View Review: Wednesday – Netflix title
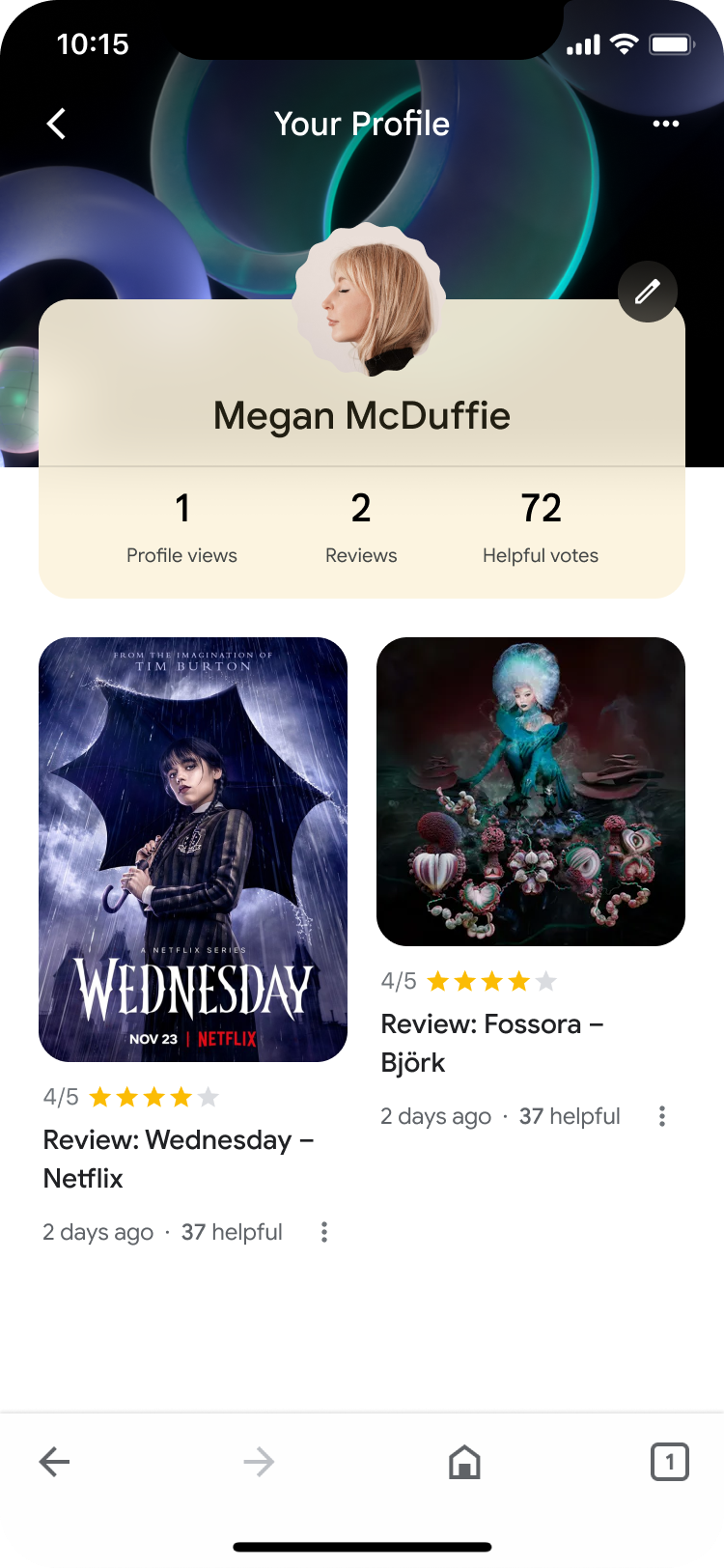Image resolution: width=724 pixels, height=1568 pixels. pyautogui.click(x=179, y=1159)
